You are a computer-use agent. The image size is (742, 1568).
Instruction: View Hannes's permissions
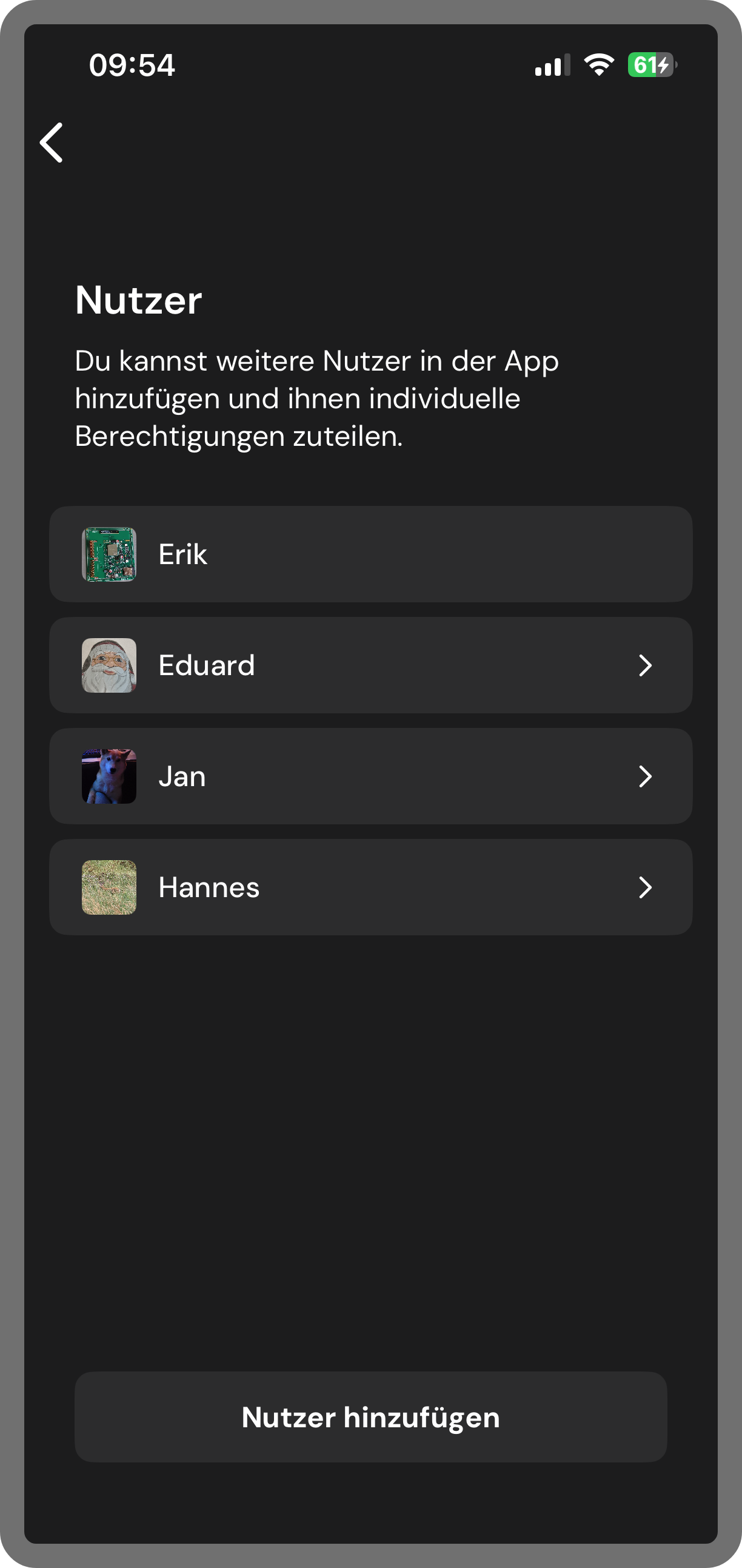[370, 887]
